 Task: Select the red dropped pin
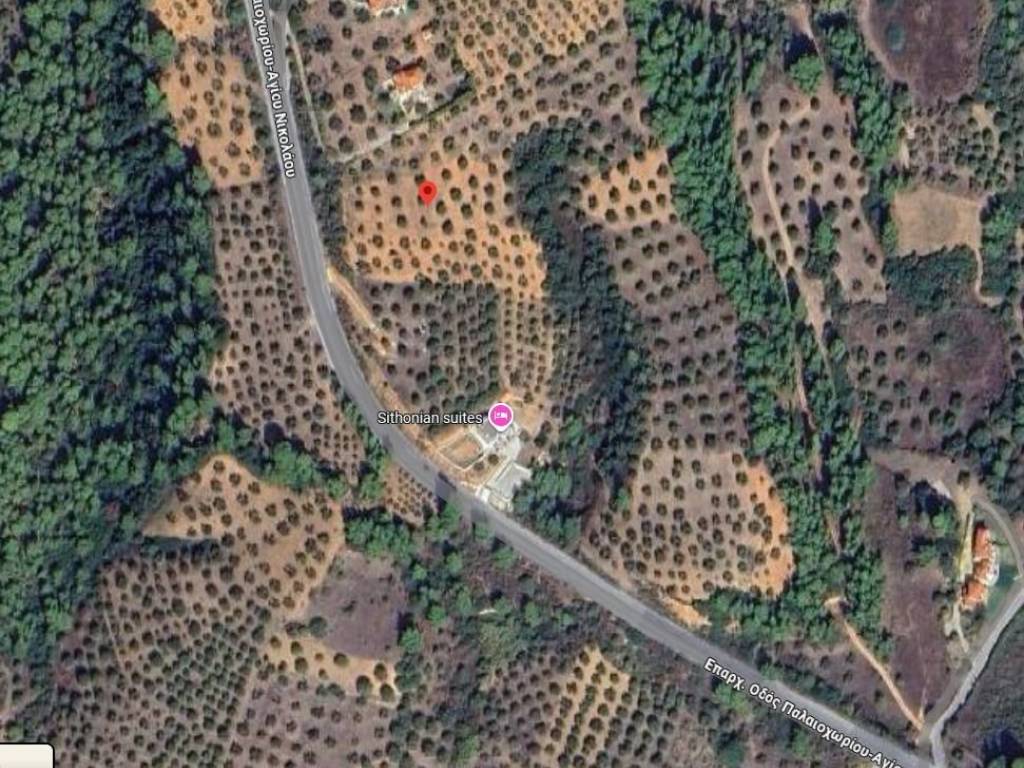point(427,191)
